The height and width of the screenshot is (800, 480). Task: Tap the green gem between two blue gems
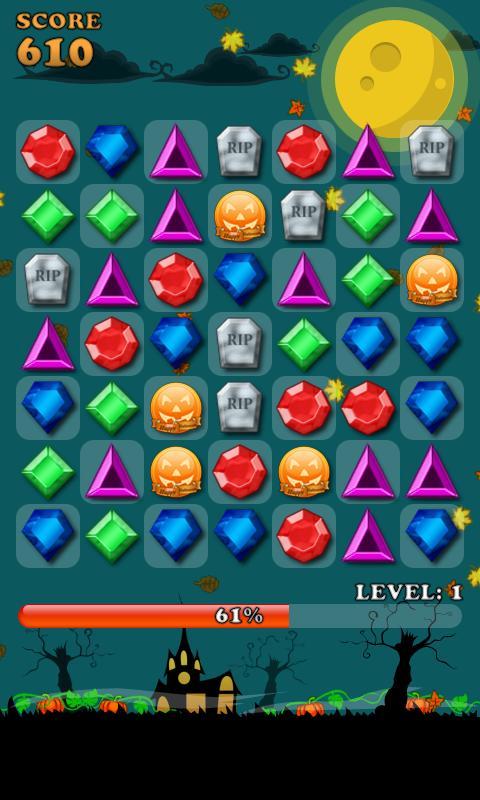[111, 536]
